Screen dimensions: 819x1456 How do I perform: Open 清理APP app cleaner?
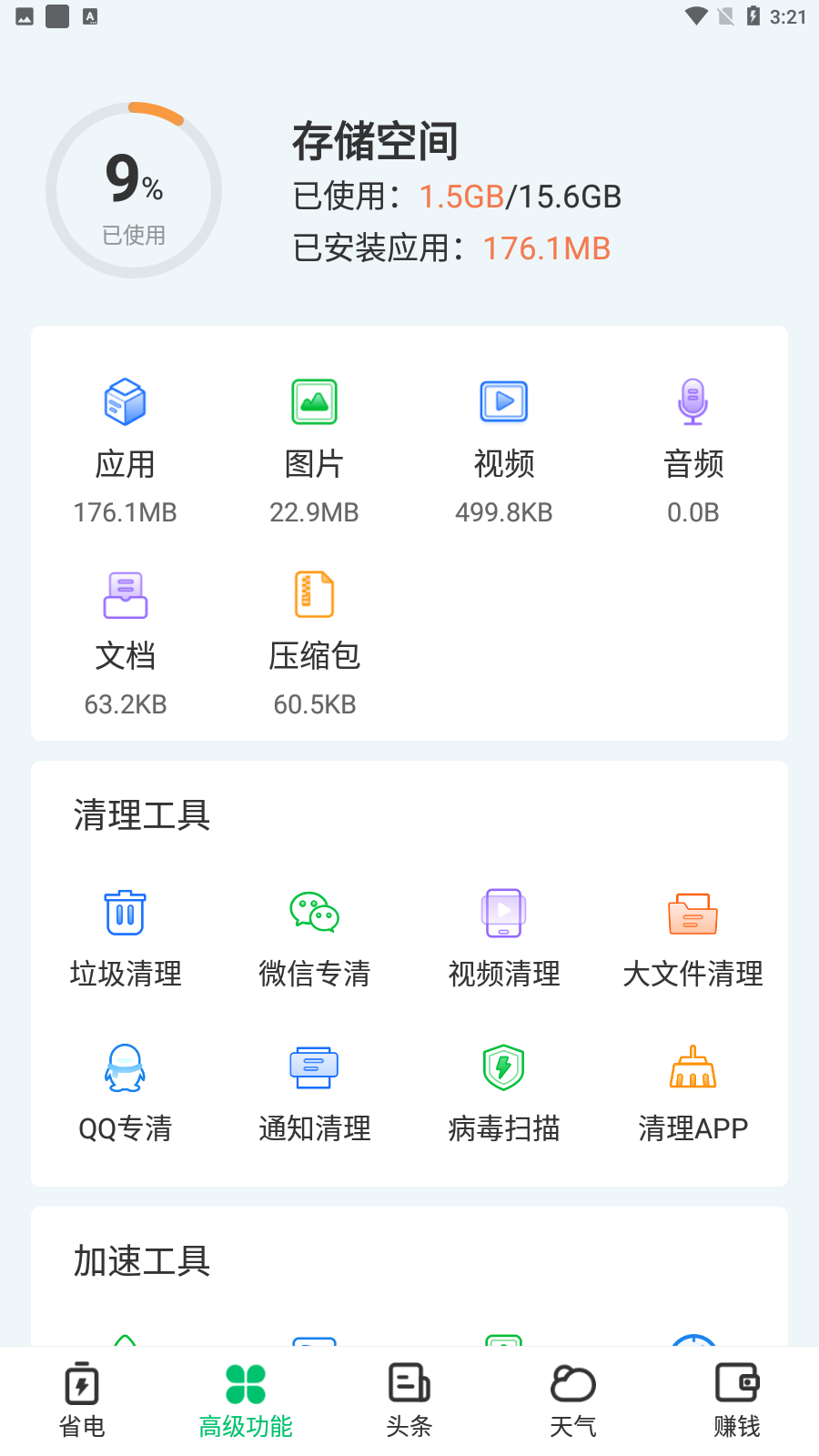pyautogui.click(x=693, y=1092)
